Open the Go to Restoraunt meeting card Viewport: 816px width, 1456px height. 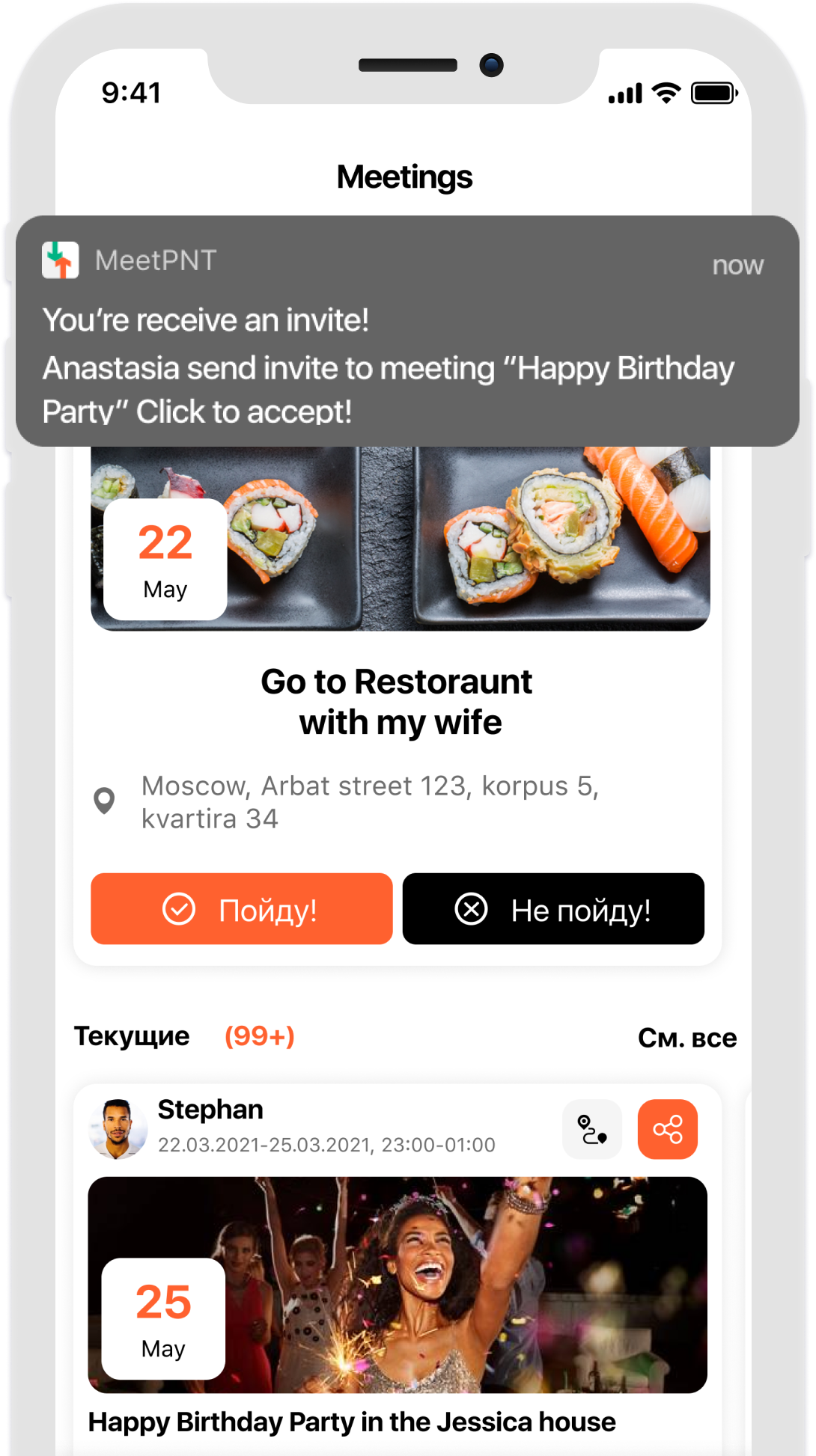point(397,701)
